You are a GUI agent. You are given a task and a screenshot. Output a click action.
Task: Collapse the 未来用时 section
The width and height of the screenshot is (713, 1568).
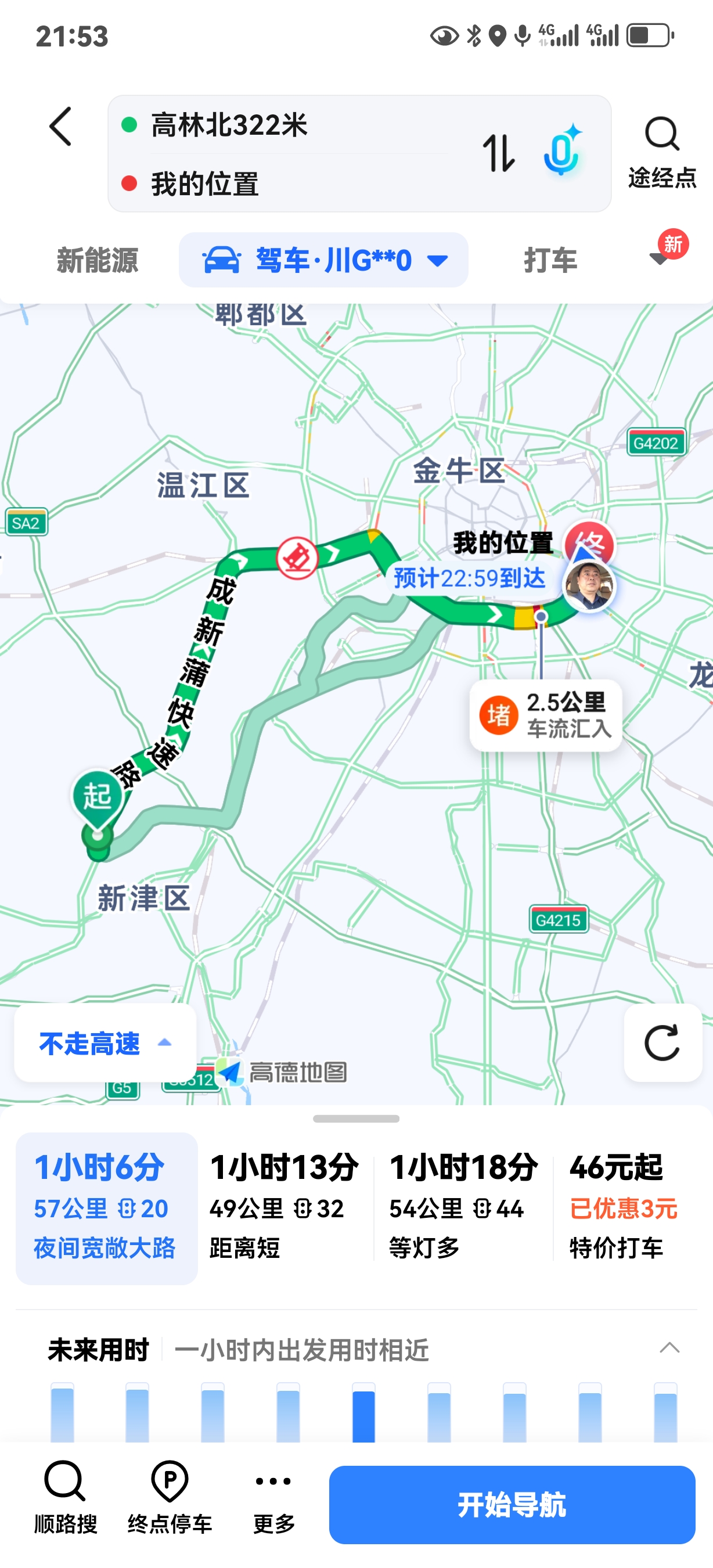tap(669, 1348)
